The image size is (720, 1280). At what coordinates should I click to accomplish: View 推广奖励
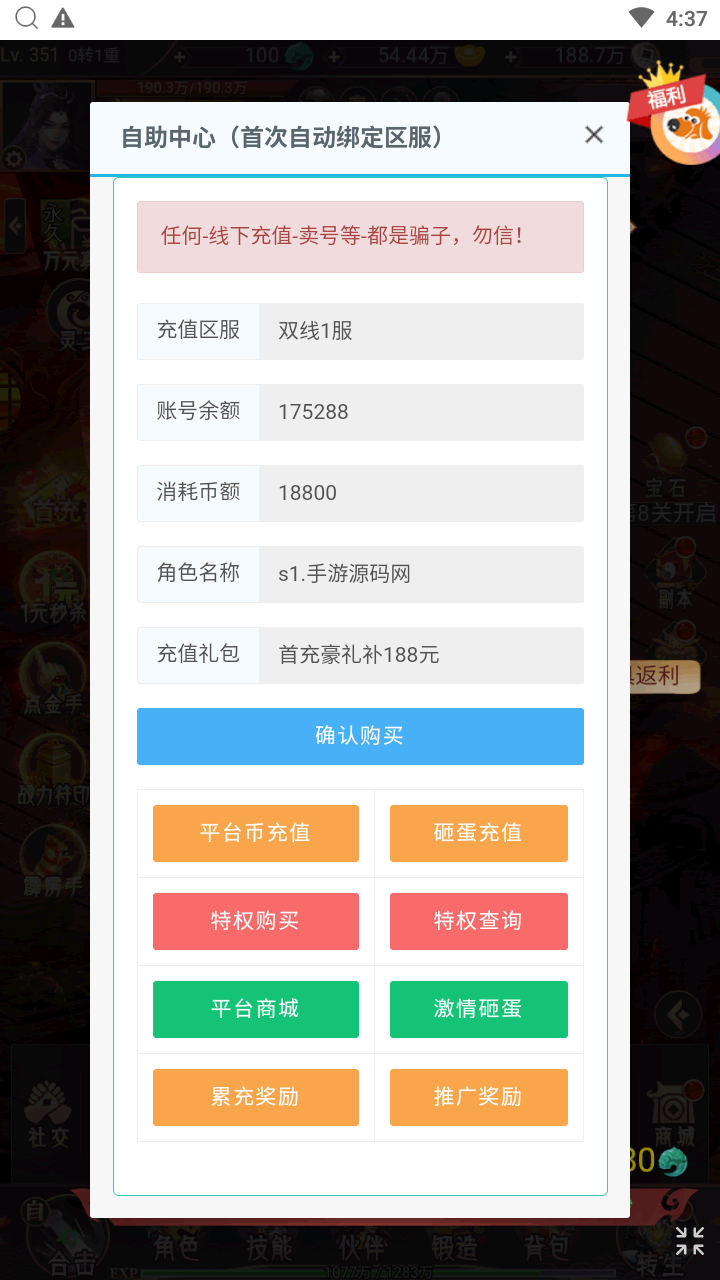[x=478, y=1097]
